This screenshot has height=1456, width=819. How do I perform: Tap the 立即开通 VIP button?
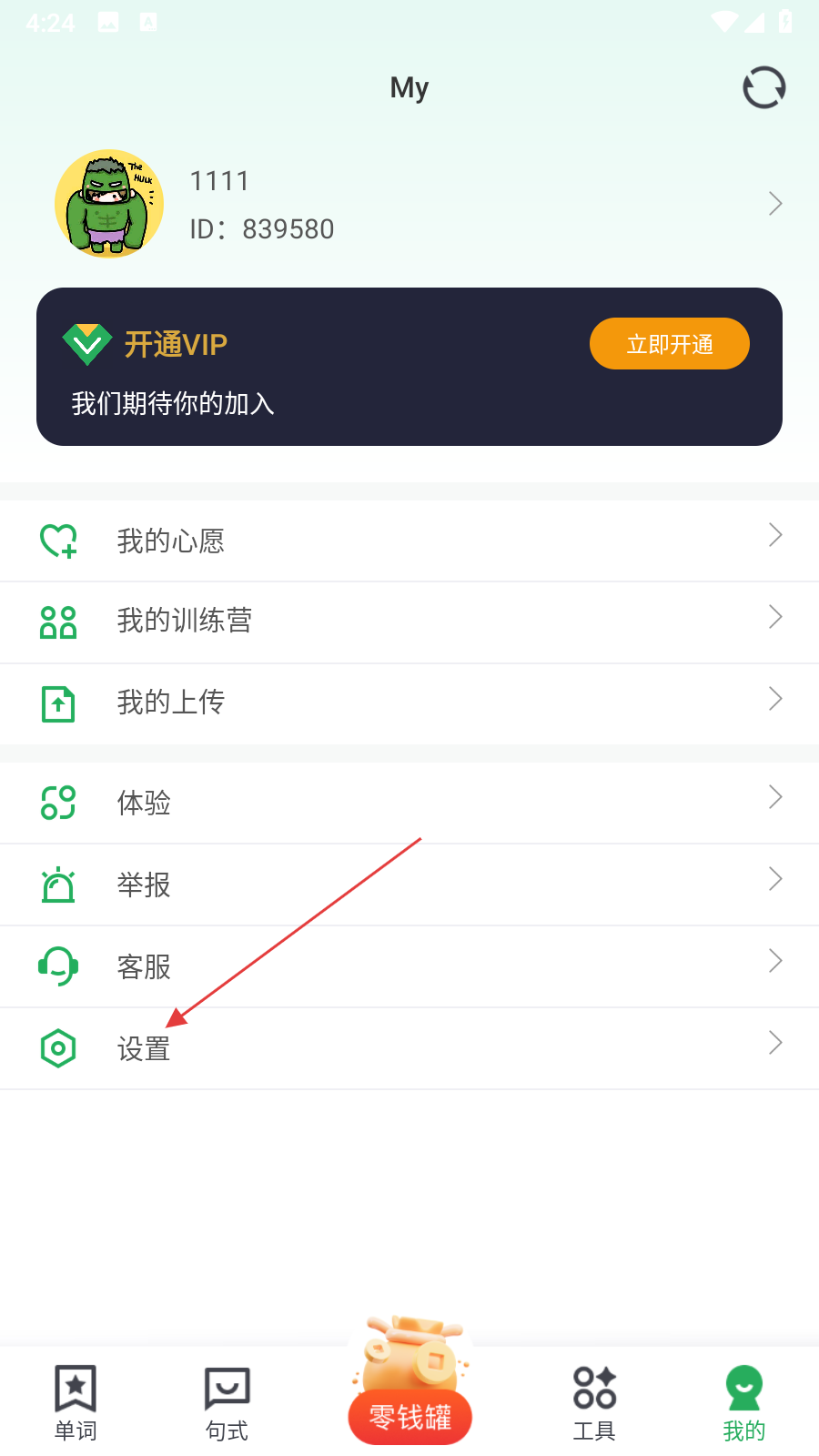click(x=669, y=344)
